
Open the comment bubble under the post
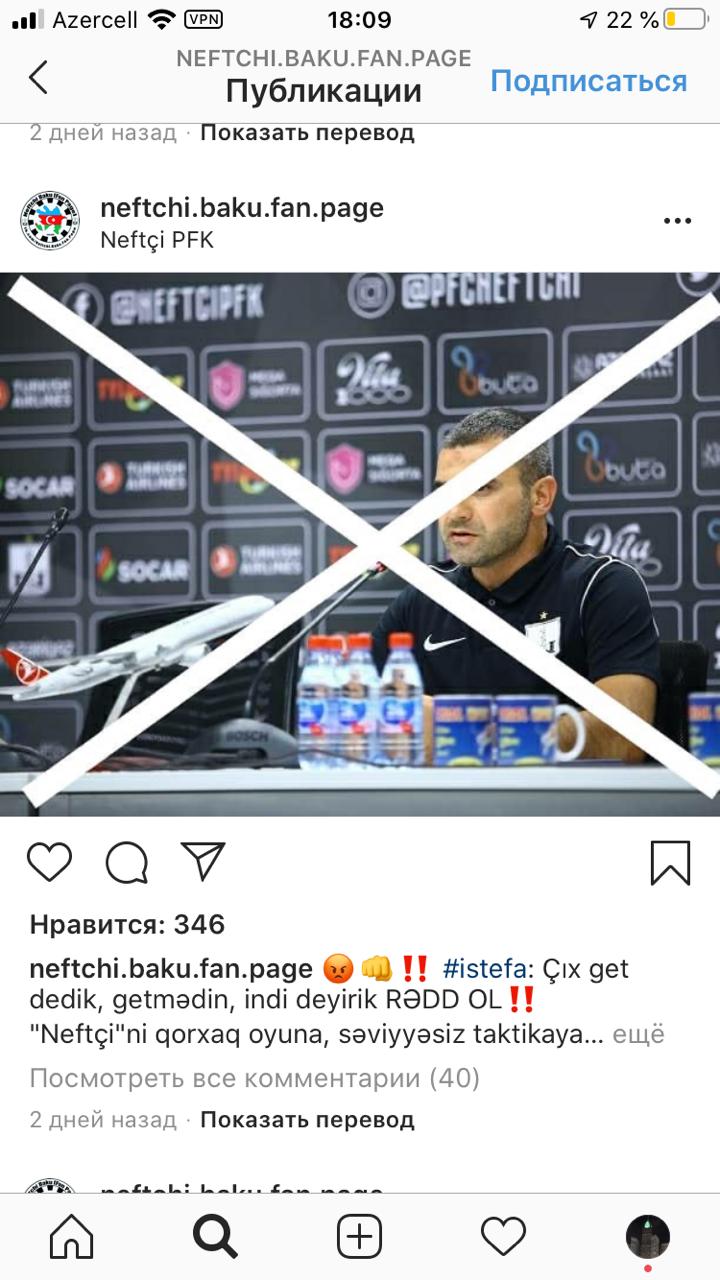tap(127, 862)
